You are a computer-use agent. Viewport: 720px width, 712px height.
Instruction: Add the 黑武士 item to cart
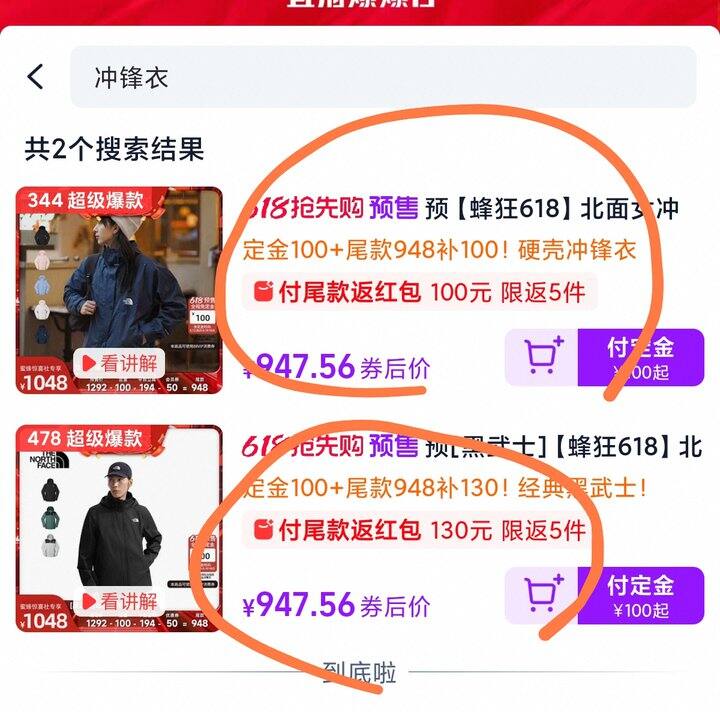[542, 595]
